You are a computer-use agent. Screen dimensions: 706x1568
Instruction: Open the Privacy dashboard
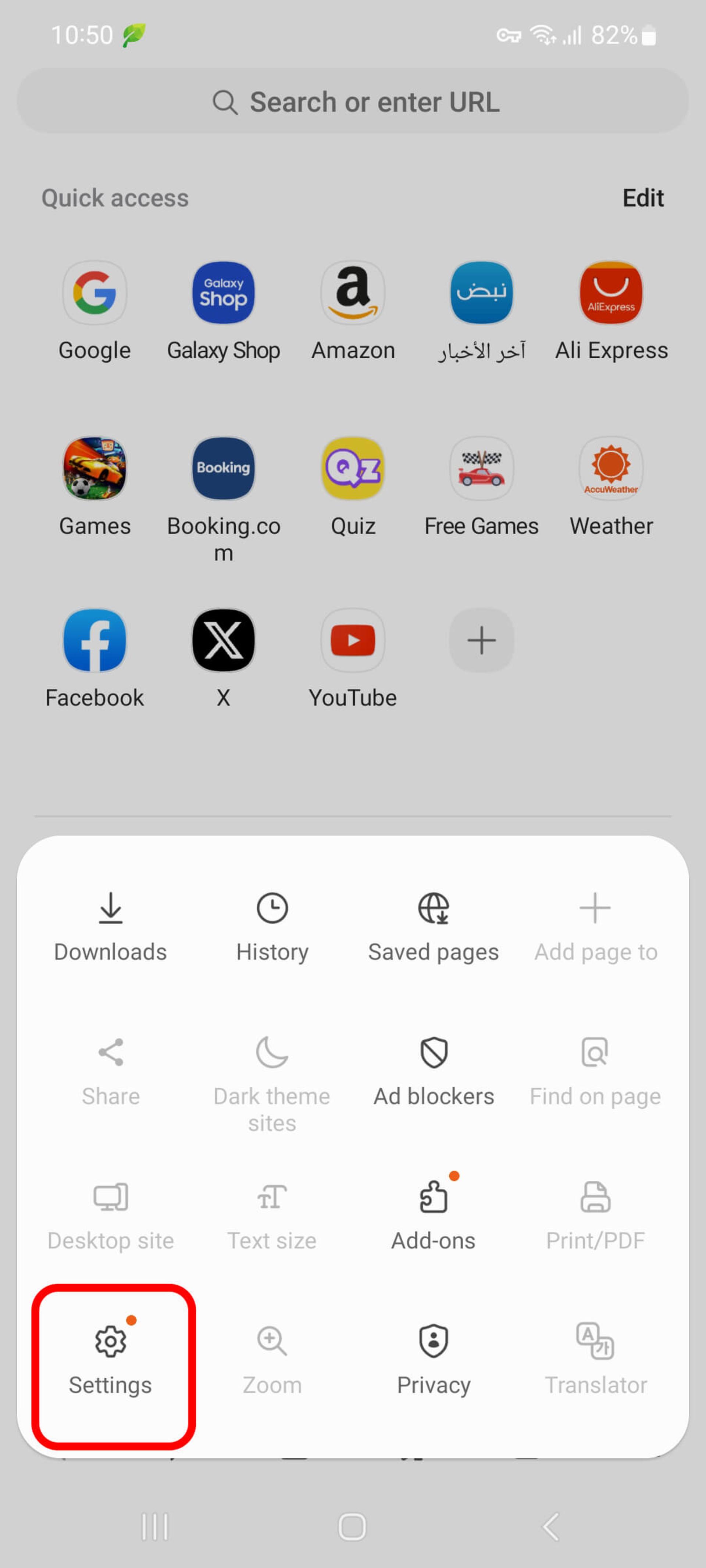pyautogui.click(x=434, y=1360)
